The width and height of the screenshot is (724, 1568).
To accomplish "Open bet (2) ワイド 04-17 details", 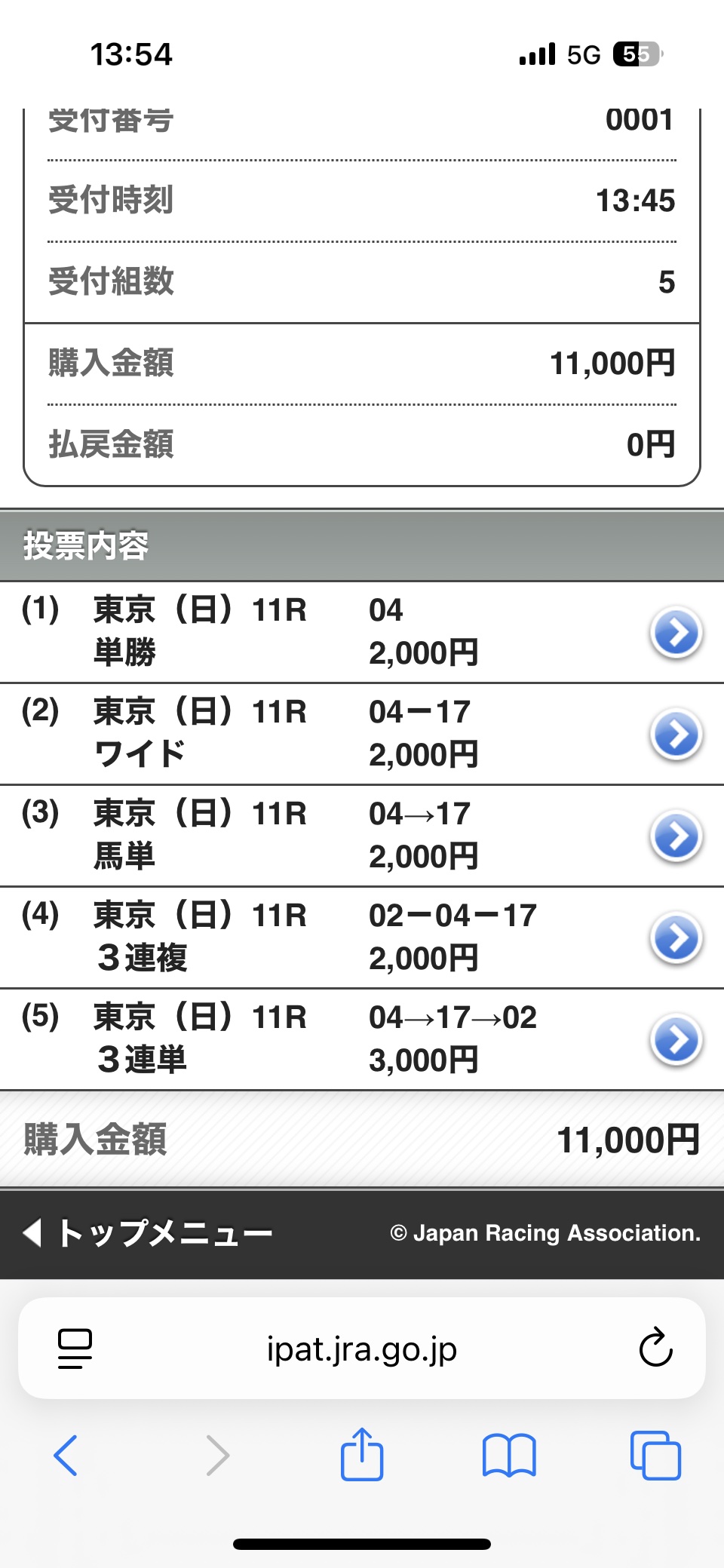I will click(x=676, y=735).
